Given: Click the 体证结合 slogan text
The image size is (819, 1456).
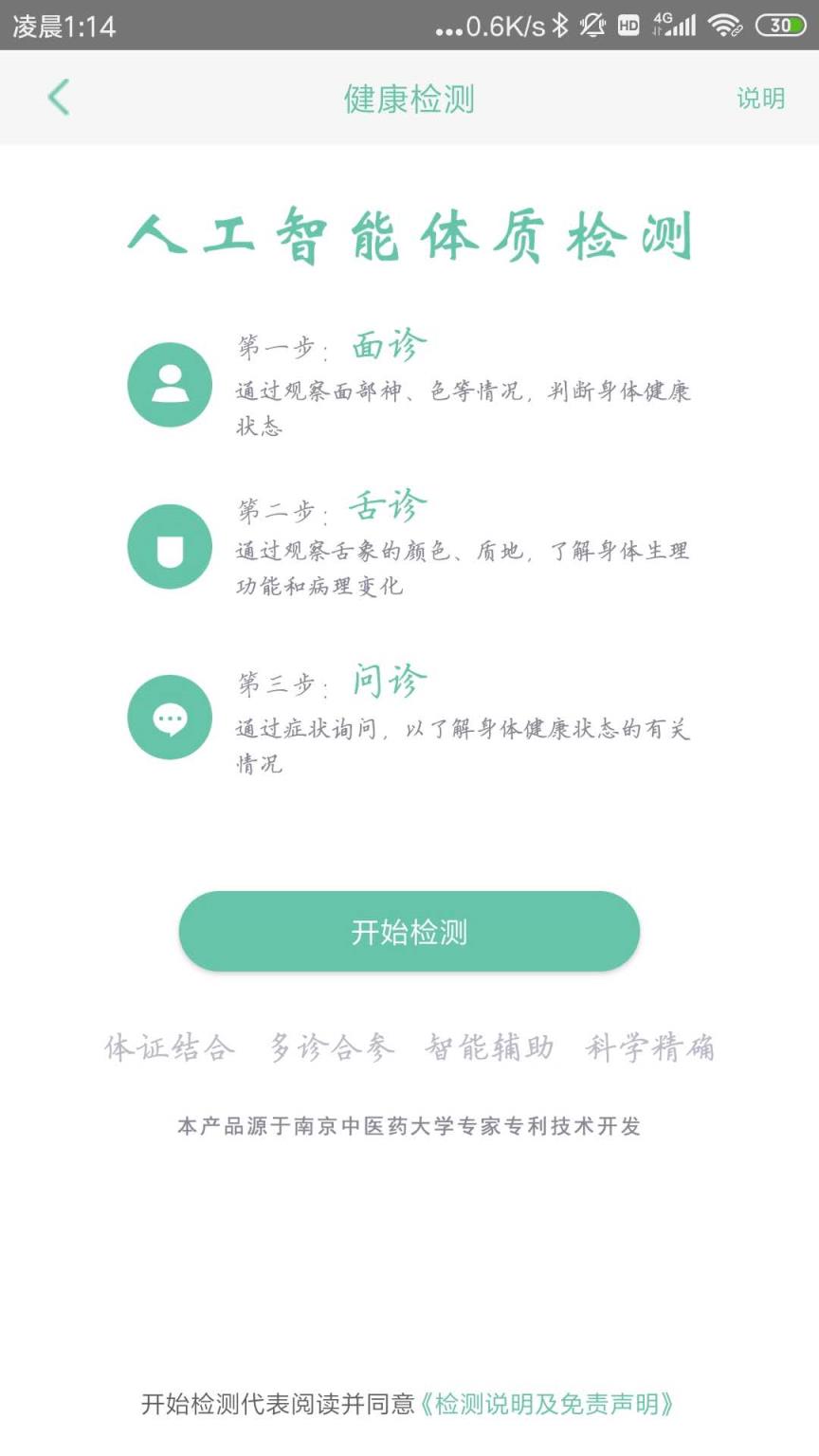Looking at the screenshot, I should pyautogui.click(x=169, y=1047).
